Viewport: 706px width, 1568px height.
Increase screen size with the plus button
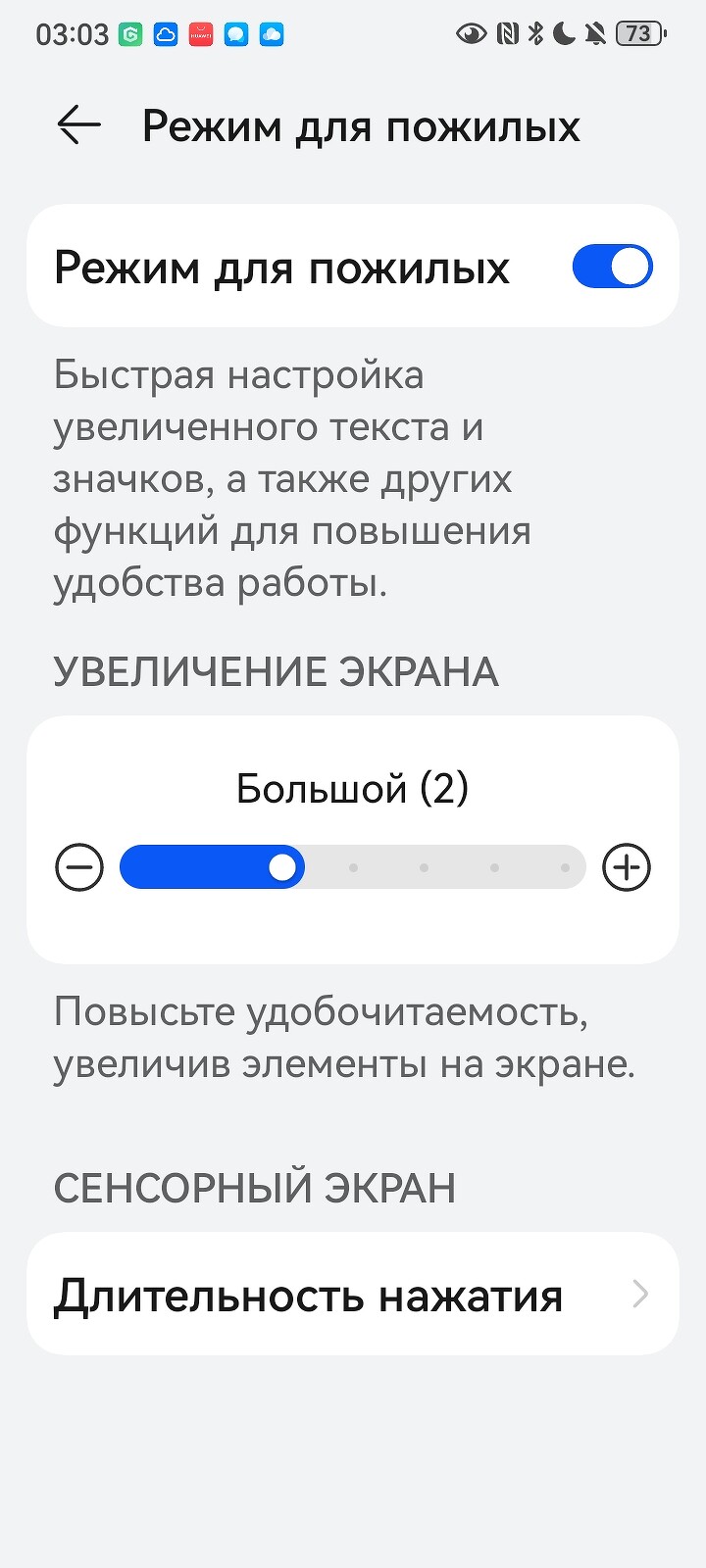[x=627, y=867]
